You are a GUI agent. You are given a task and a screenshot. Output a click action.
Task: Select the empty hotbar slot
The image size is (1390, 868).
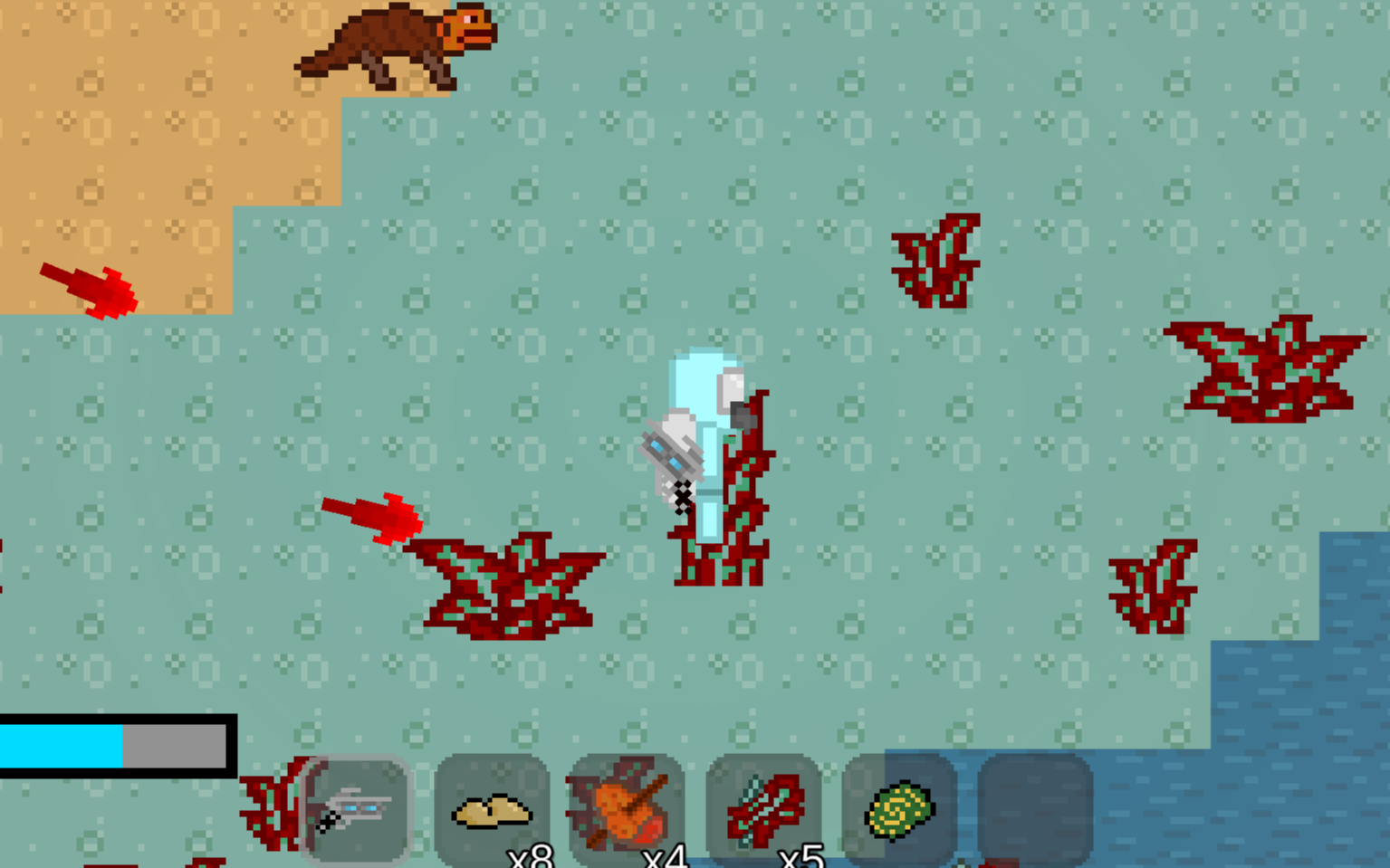click(1035, 808)
